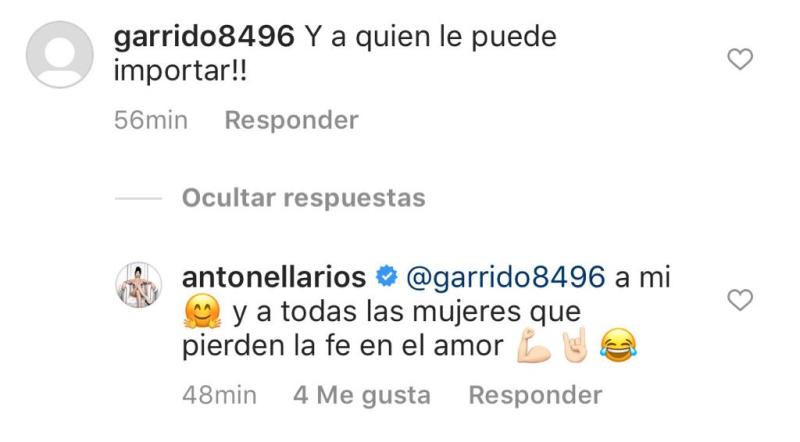Like garrido8496's comment
800x442 pixels.
(739, 62)
